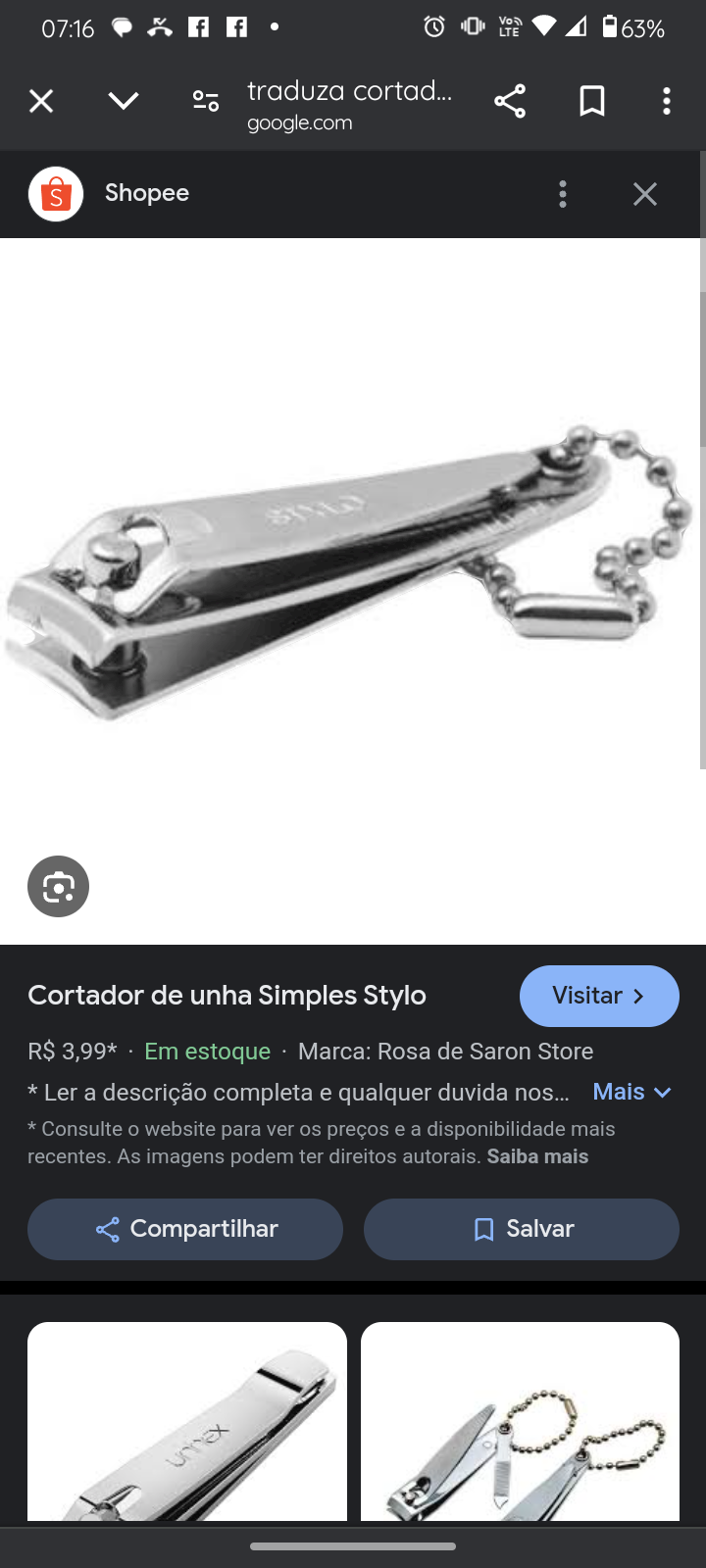Viewport: 706px width, 1568px height.
Task: Bookmark this page in the toolbar
Action: click(x=592, y=101)
